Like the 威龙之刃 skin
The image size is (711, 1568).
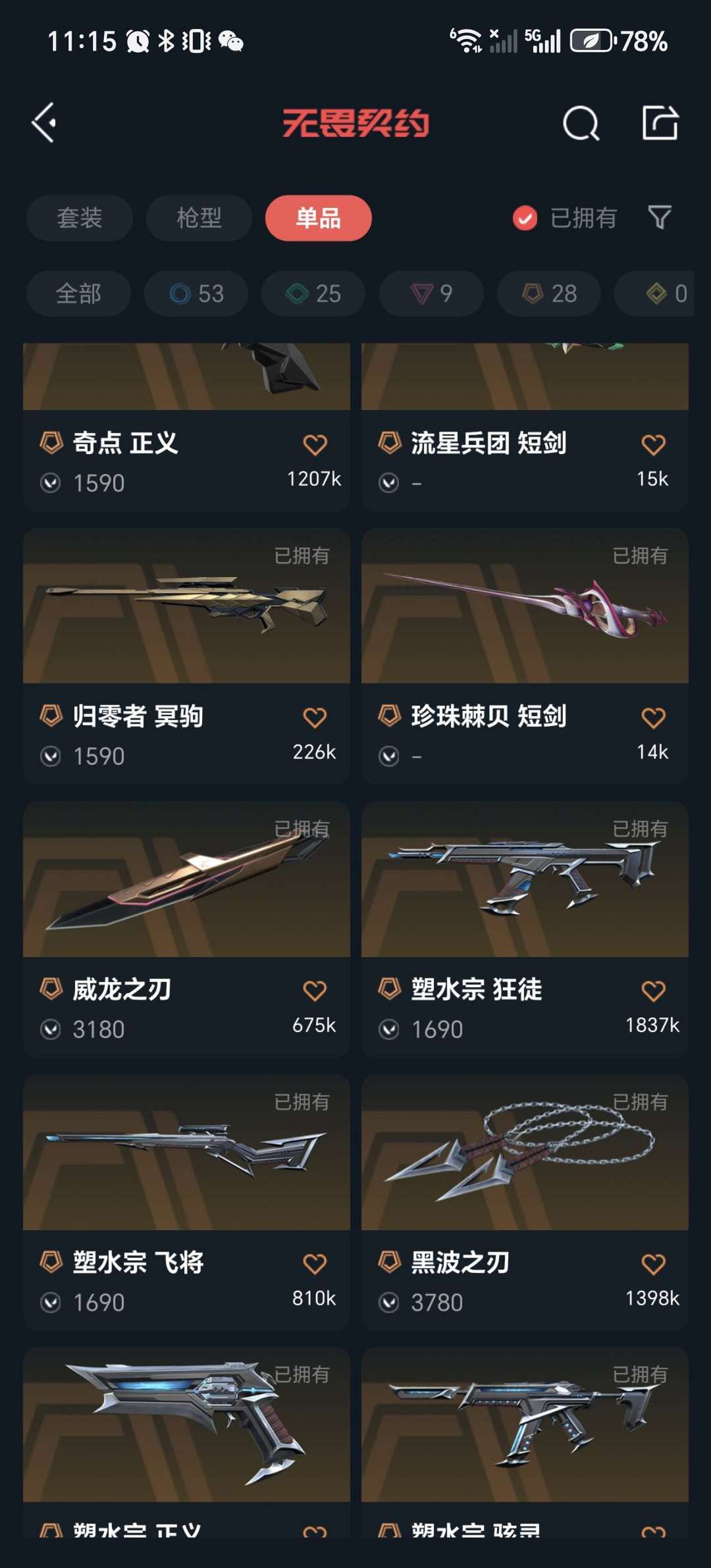tap(315, 991)
